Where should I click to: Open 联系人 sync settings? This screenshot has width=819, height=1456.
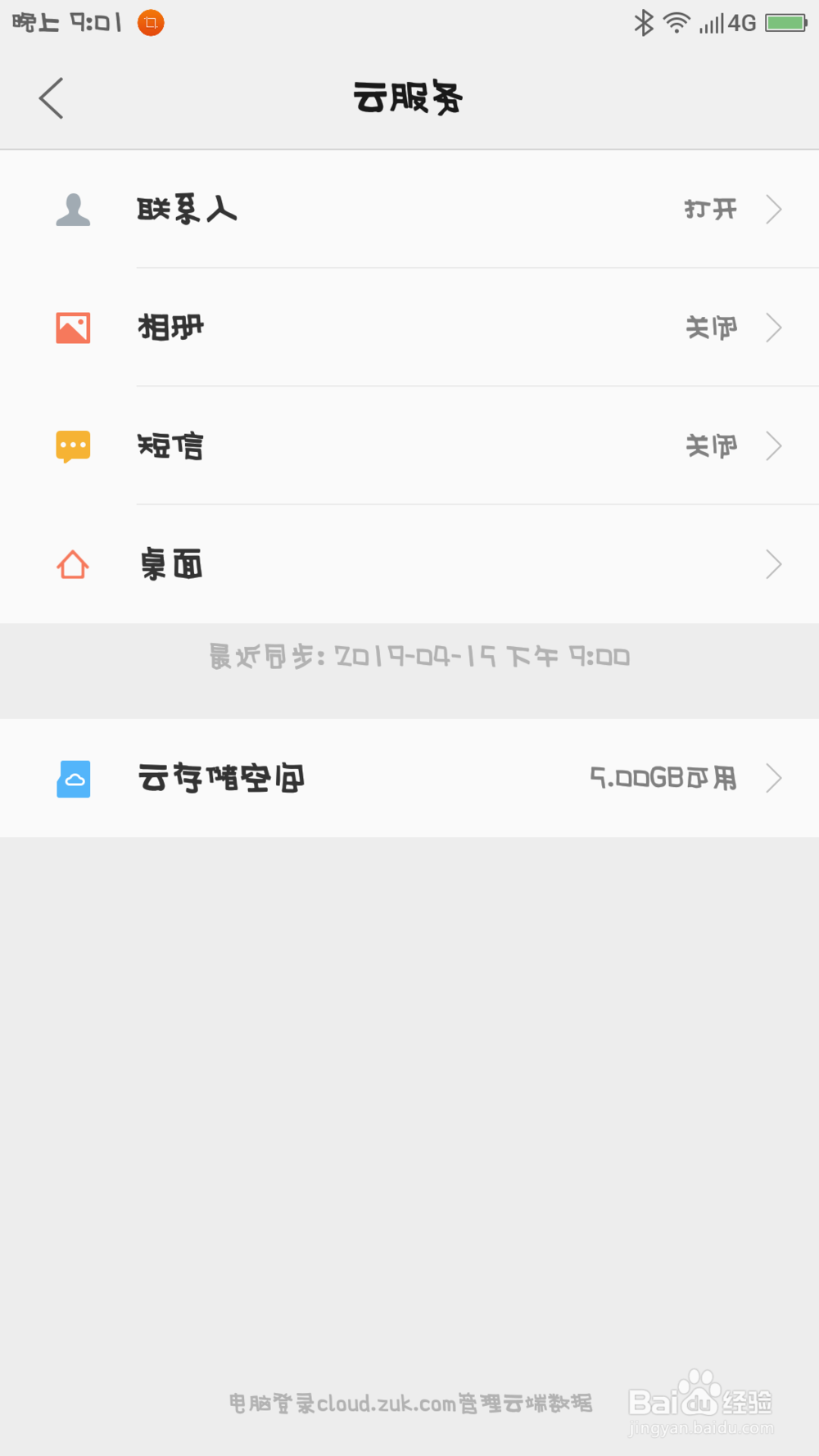[x=409, y=210]
